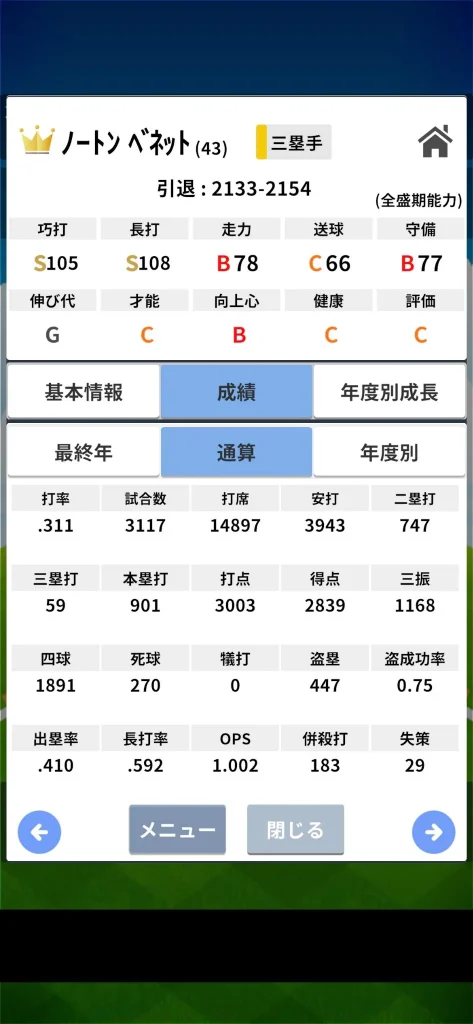The height and width of the screenshot is (1024, 473).
Task: Go to next player with right arrow
Action: pyautogui.click(x=434, y=832)
